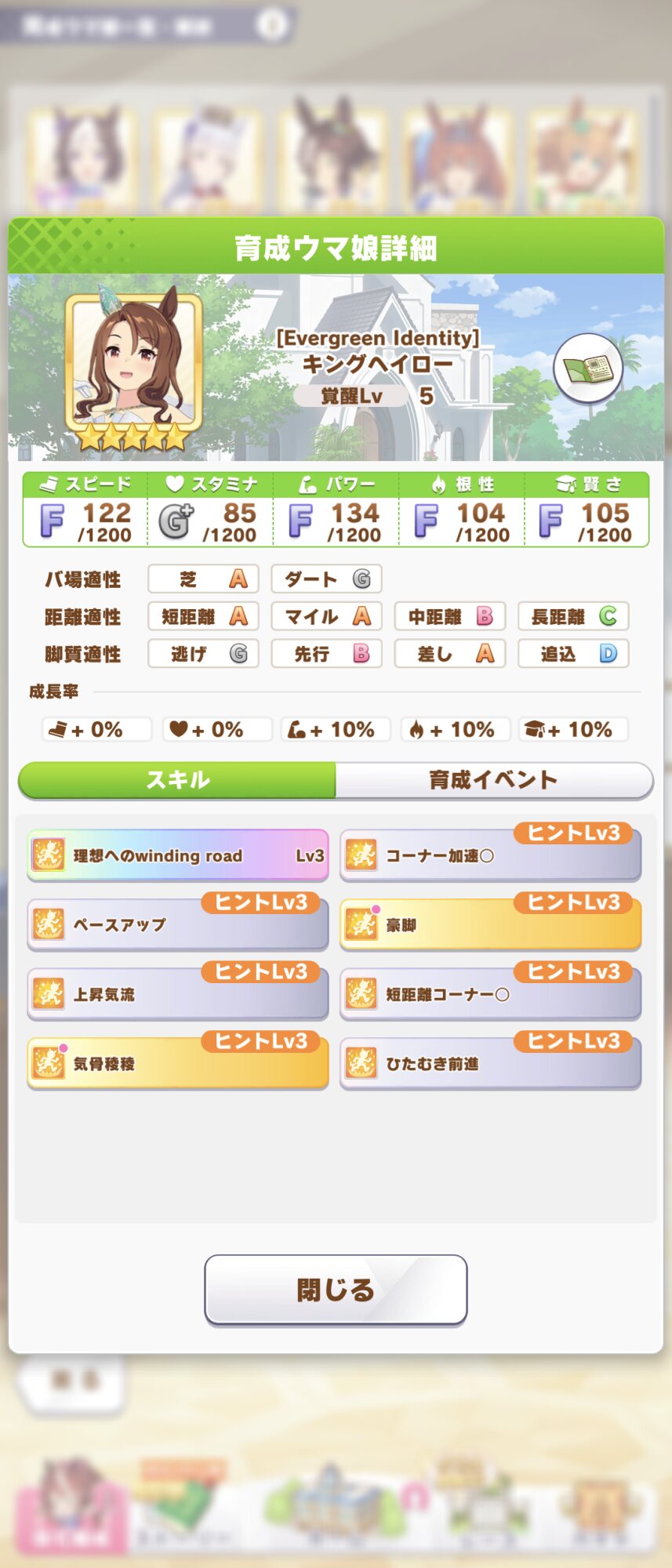Open the 短距離コーナー○ skill
672x1568 pixels.
coord(490,994)
